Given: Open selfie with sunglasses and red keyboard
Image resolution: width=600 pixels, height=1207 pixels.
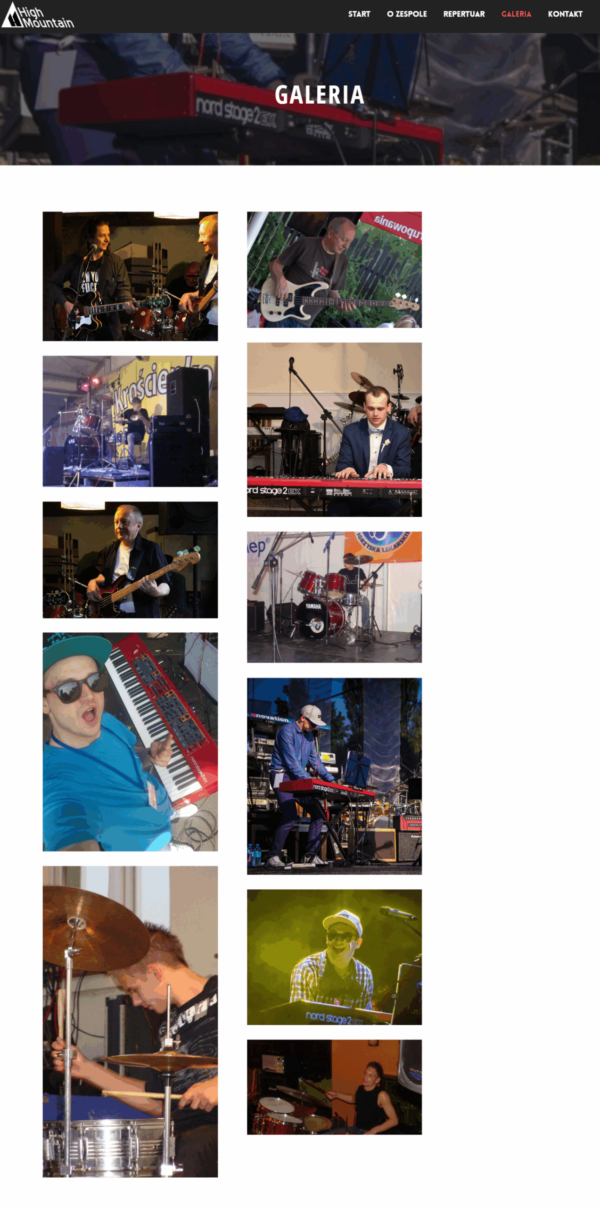Looking at the screenshot, I should (x=130, y=741).
